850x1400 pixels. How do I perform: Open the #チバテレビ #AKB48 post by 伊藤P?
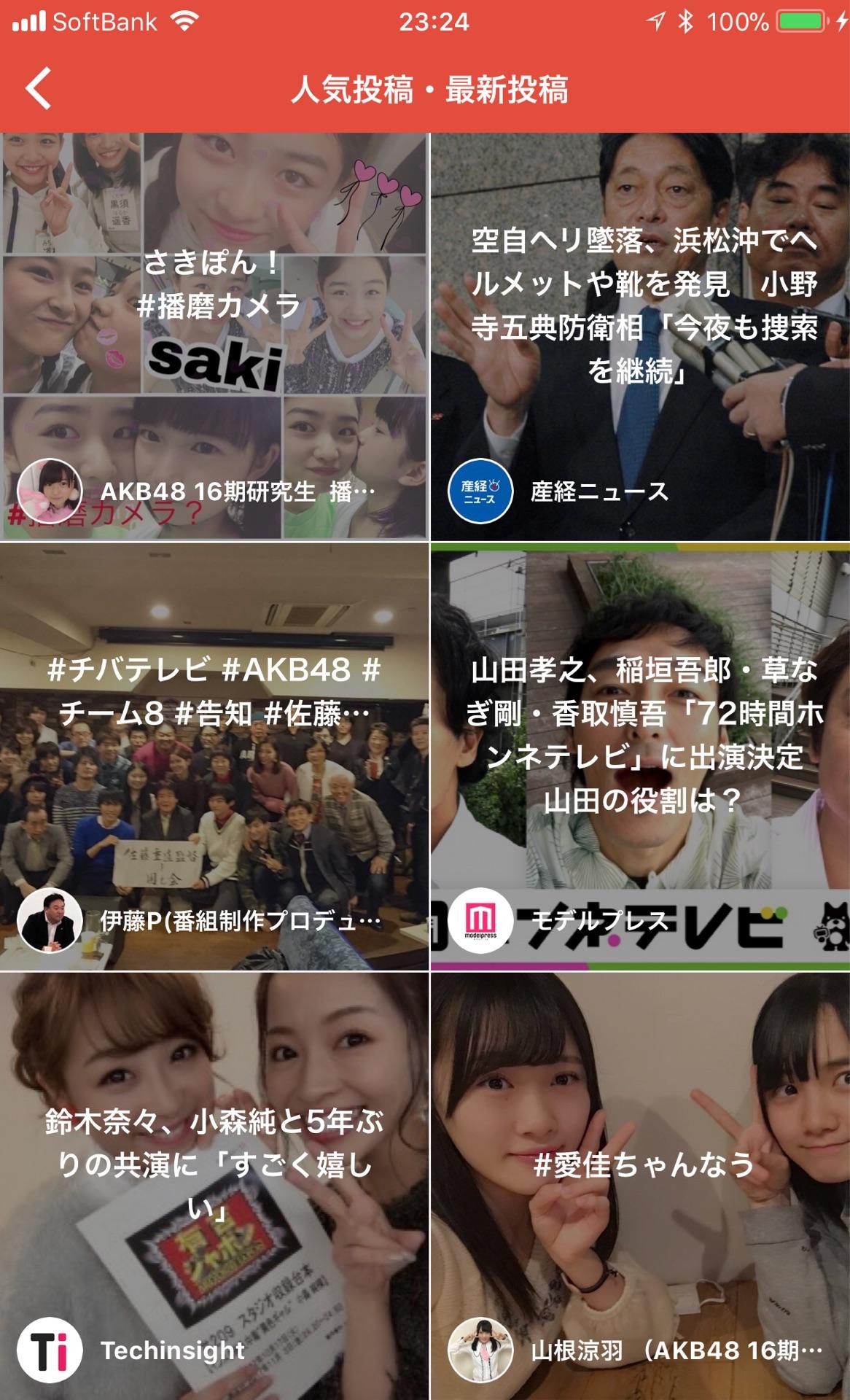point(214,756)
